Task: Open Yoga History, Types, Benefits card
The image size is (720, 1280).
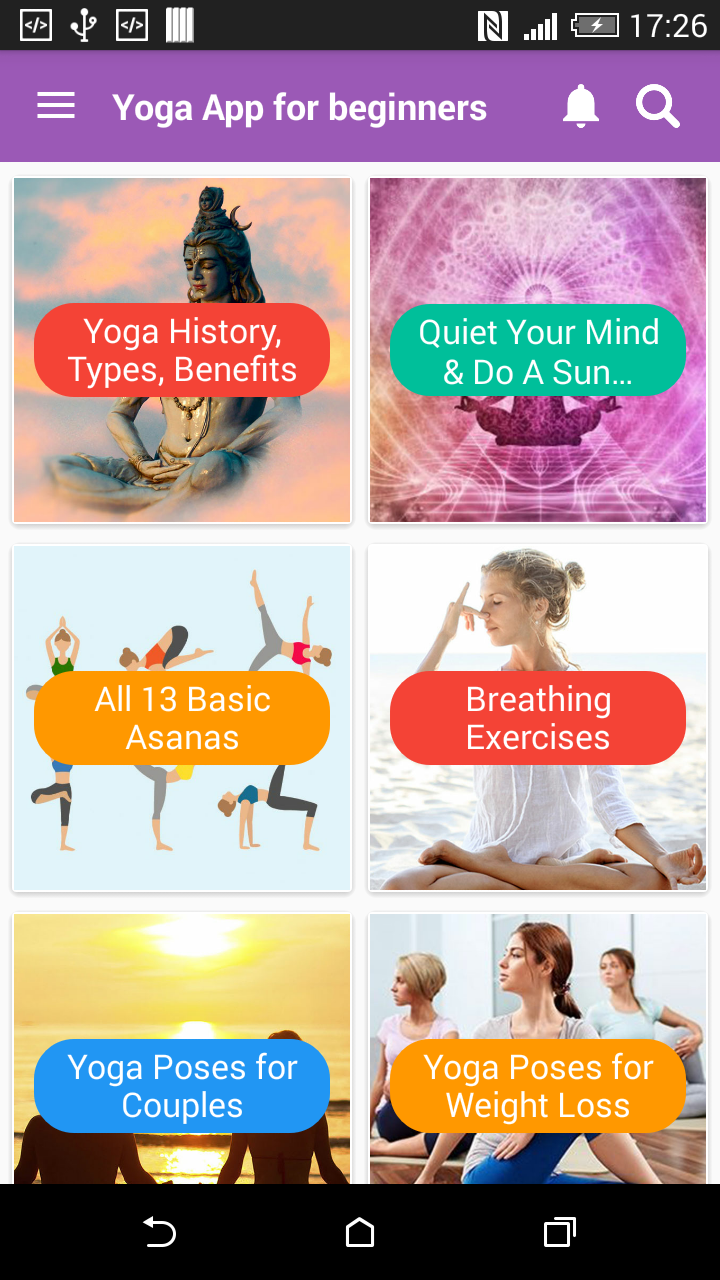Action: click(x=182, y=350)
